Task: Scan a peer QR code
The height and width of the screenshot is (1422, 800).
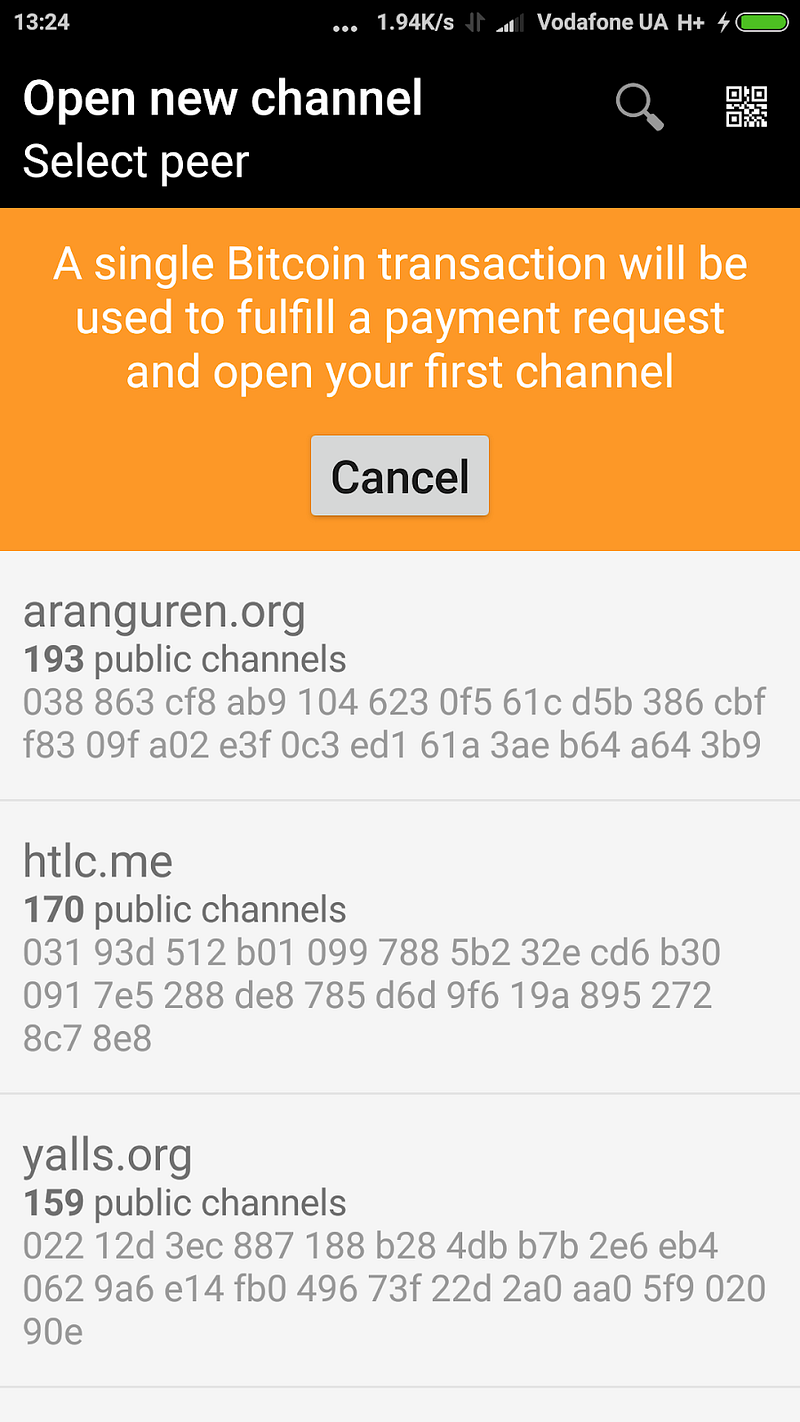Action: 746,106
